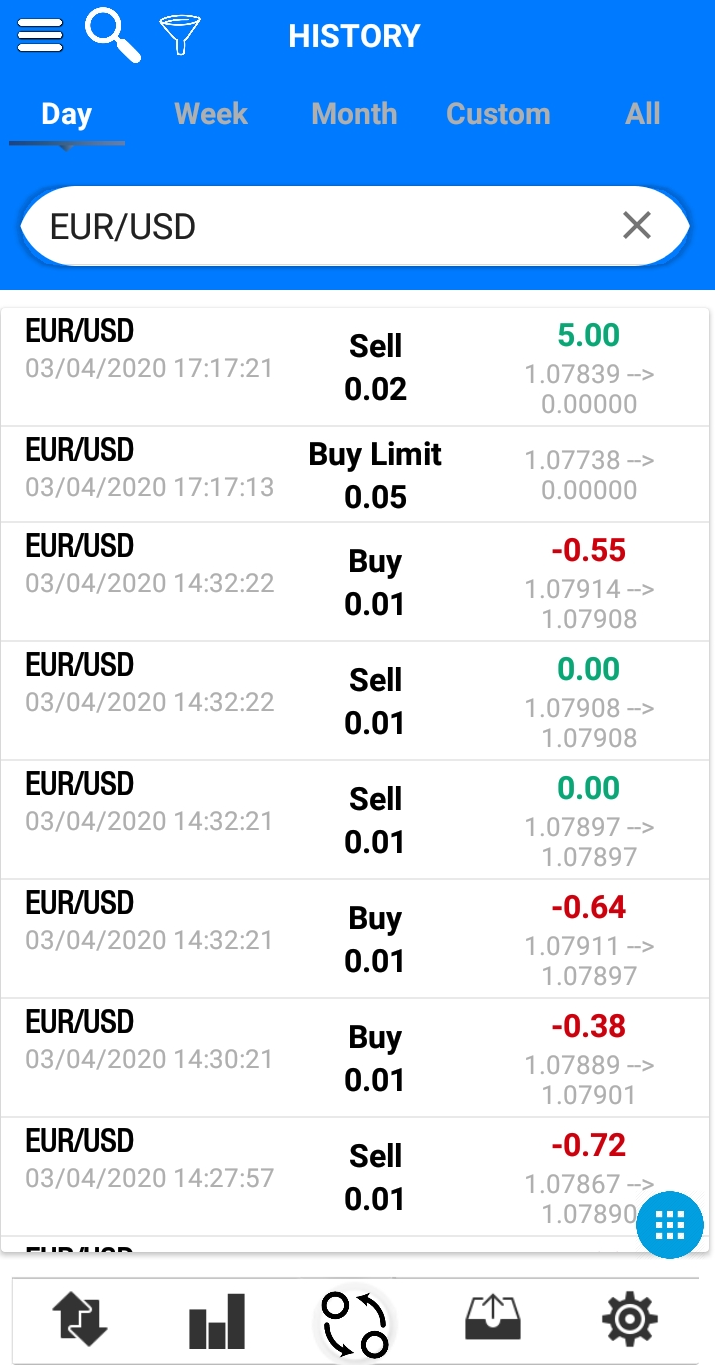The width and height of the screenshot is (715, 1365).
Task: Open settings gear tab
Action: (x=630, y=1320)
